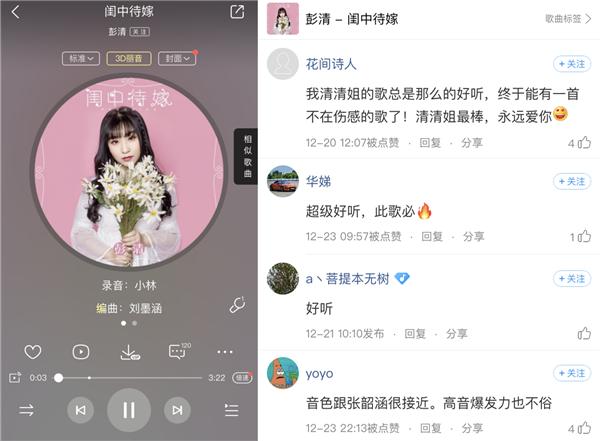The image size is (600, 441).
Task: Go to the previous track
Action: click(x=81, y=409)
